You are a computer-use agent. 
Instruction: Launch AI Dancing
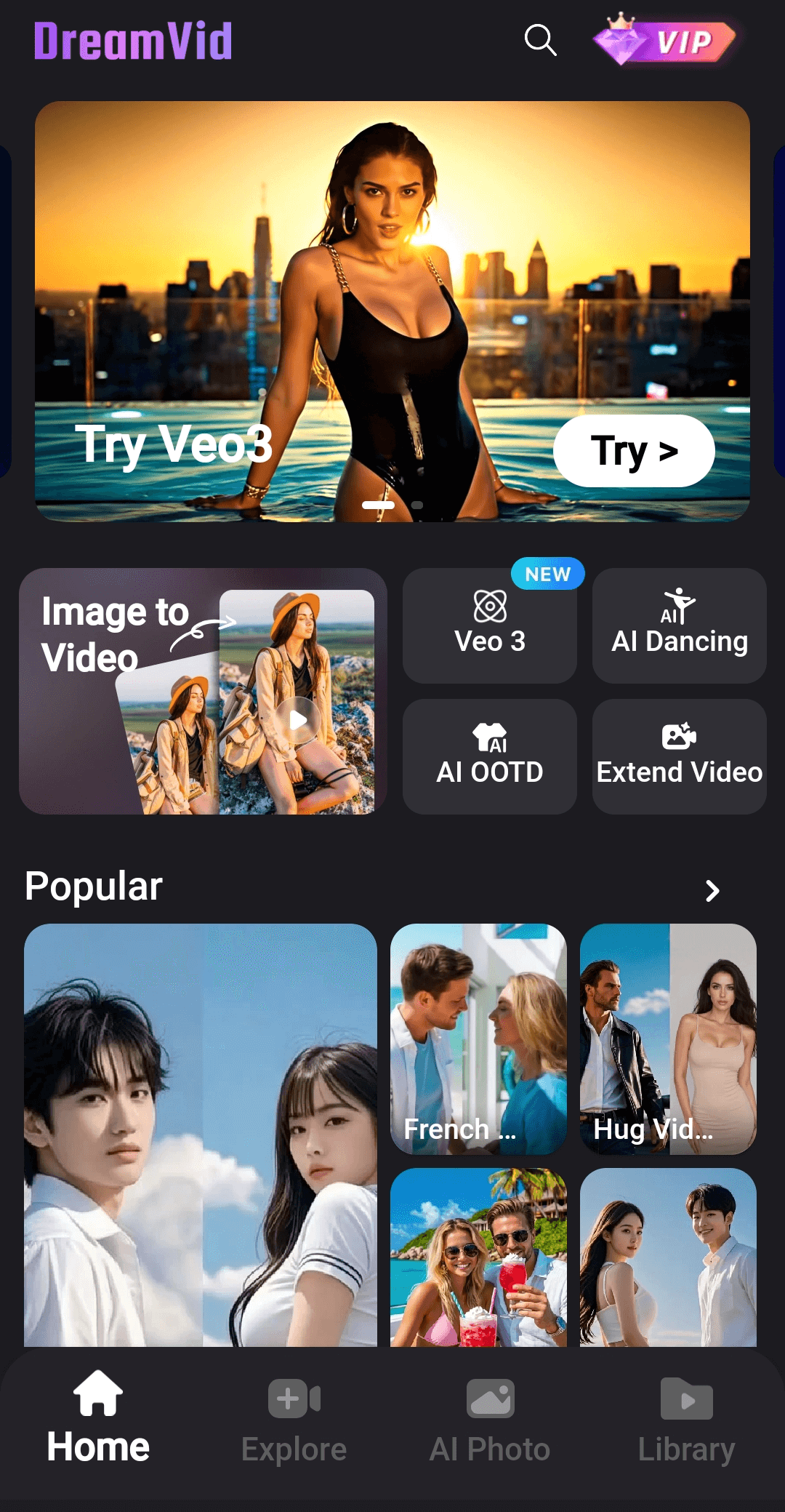point(679,625)
